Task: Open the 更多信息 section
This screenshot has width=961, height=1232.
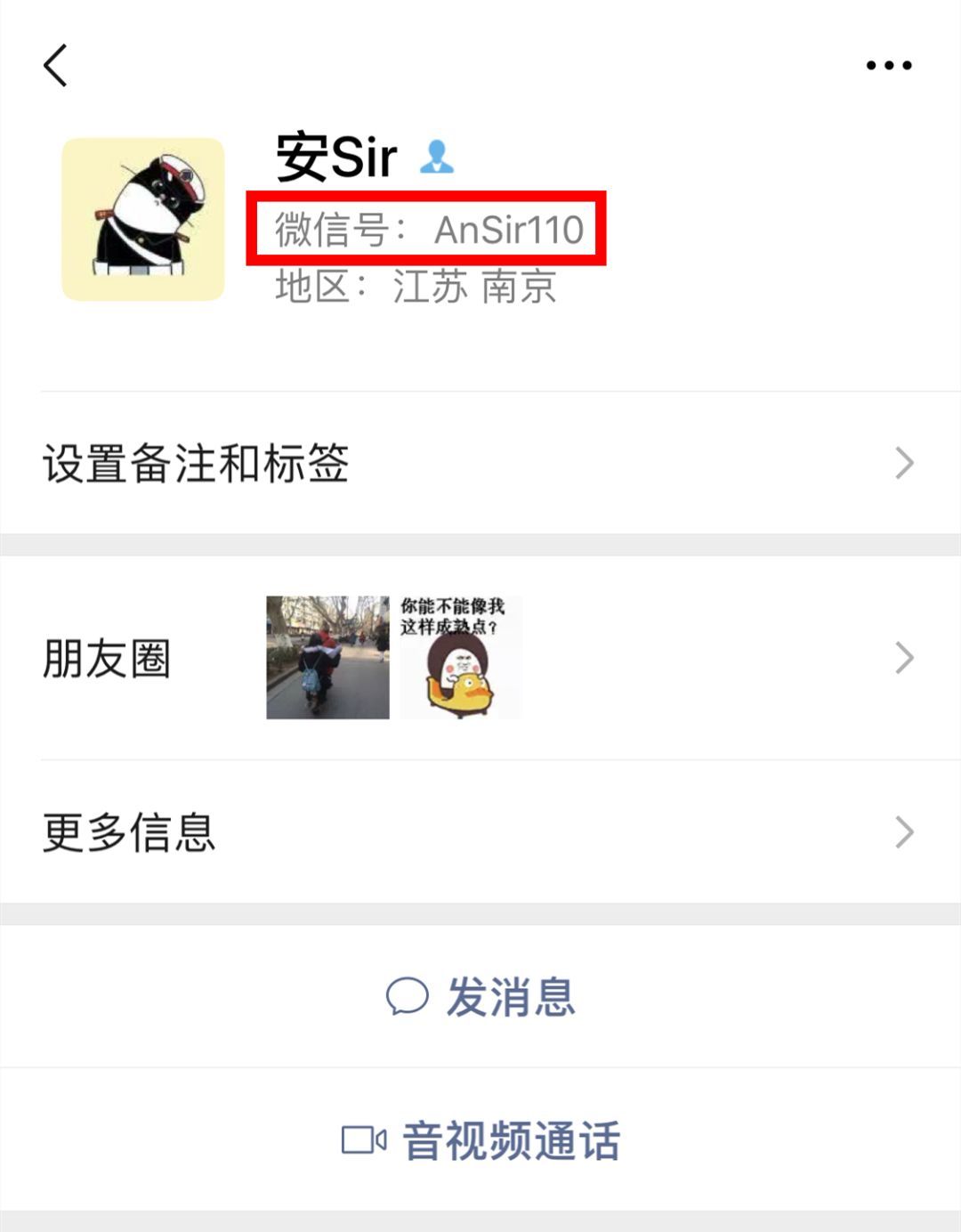Action: pyautogui.click(x=127, y=832)
